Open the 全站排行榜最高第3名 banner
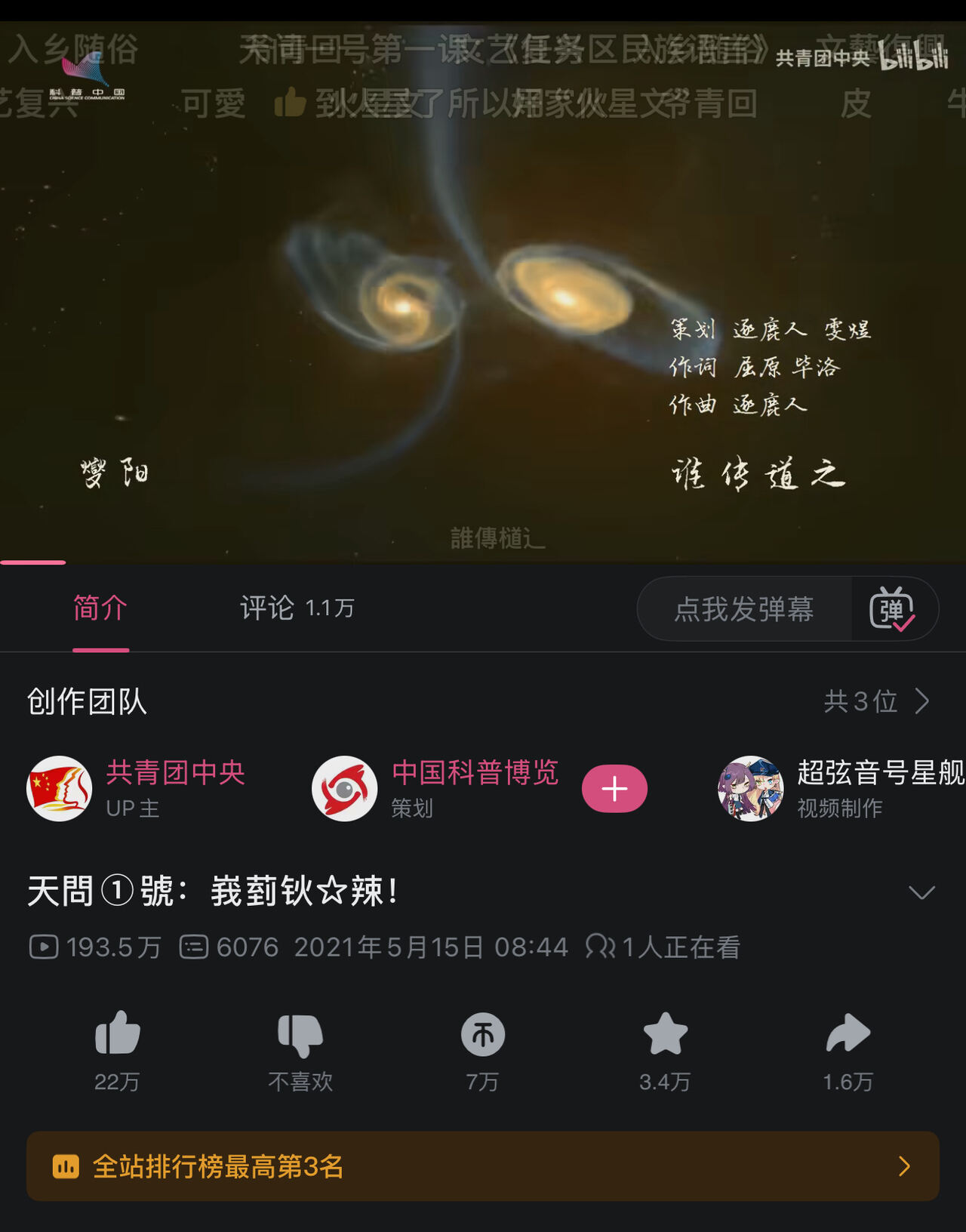Viewport: 966px width, 1232px height. click(483, 1166)
